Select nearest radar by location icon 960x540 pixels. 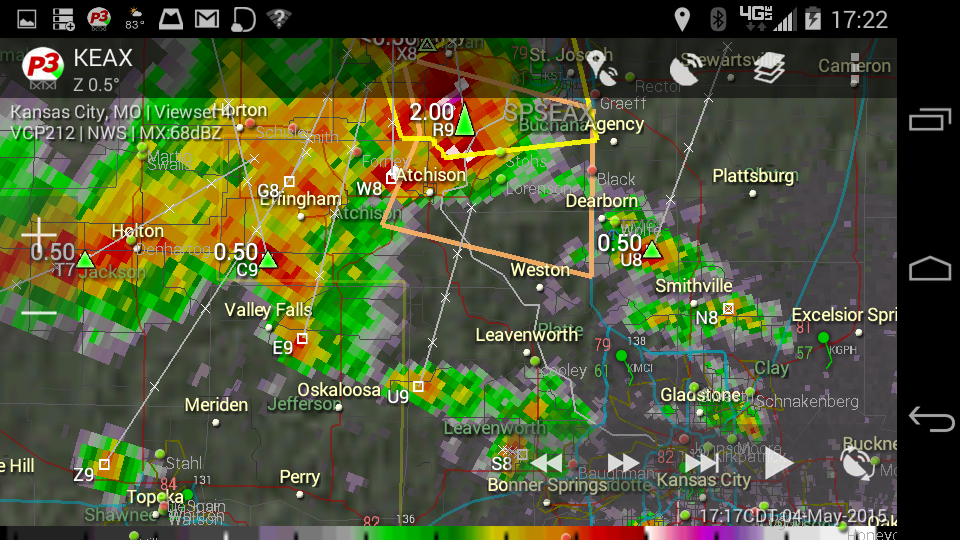[x=603, y=67]
